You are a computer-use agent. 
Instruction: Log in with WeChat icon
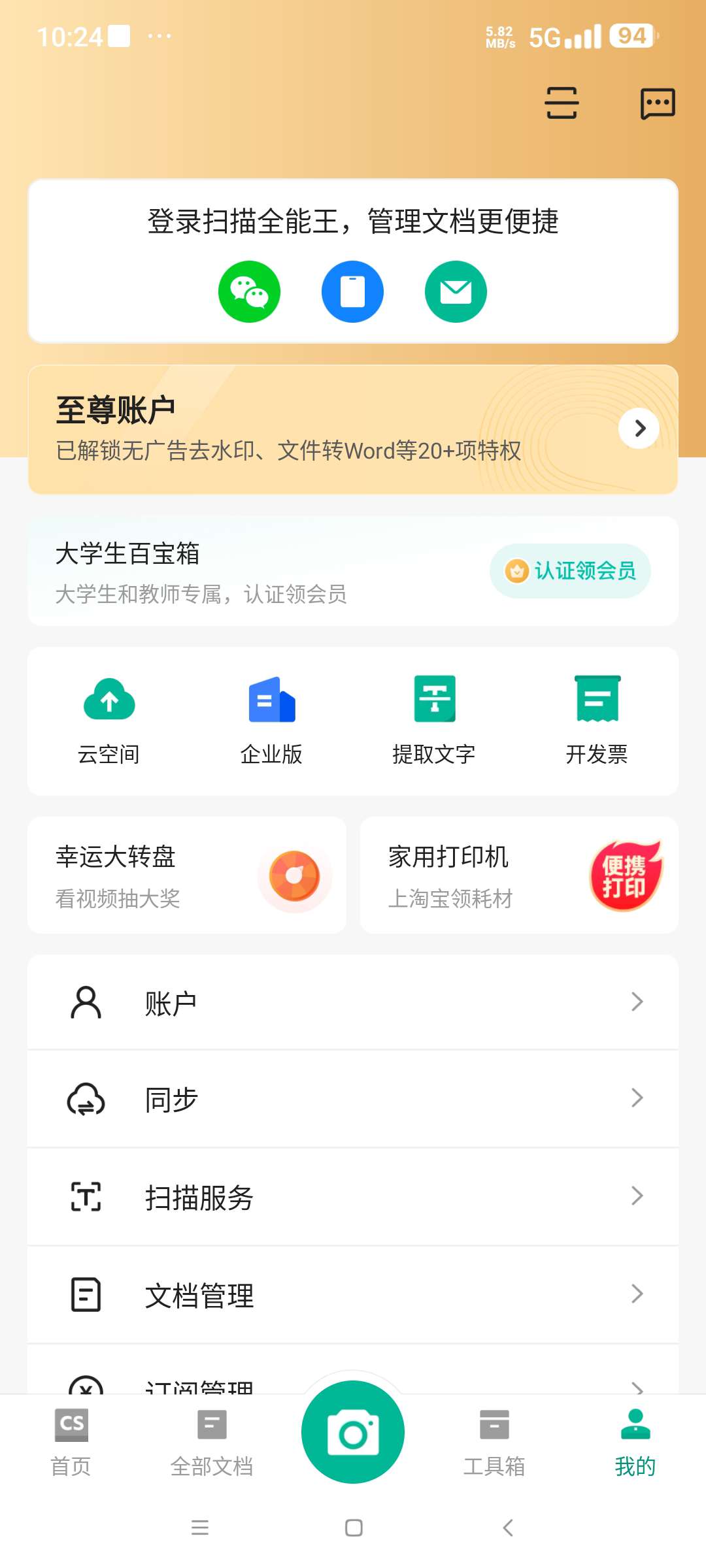[249, 291]
